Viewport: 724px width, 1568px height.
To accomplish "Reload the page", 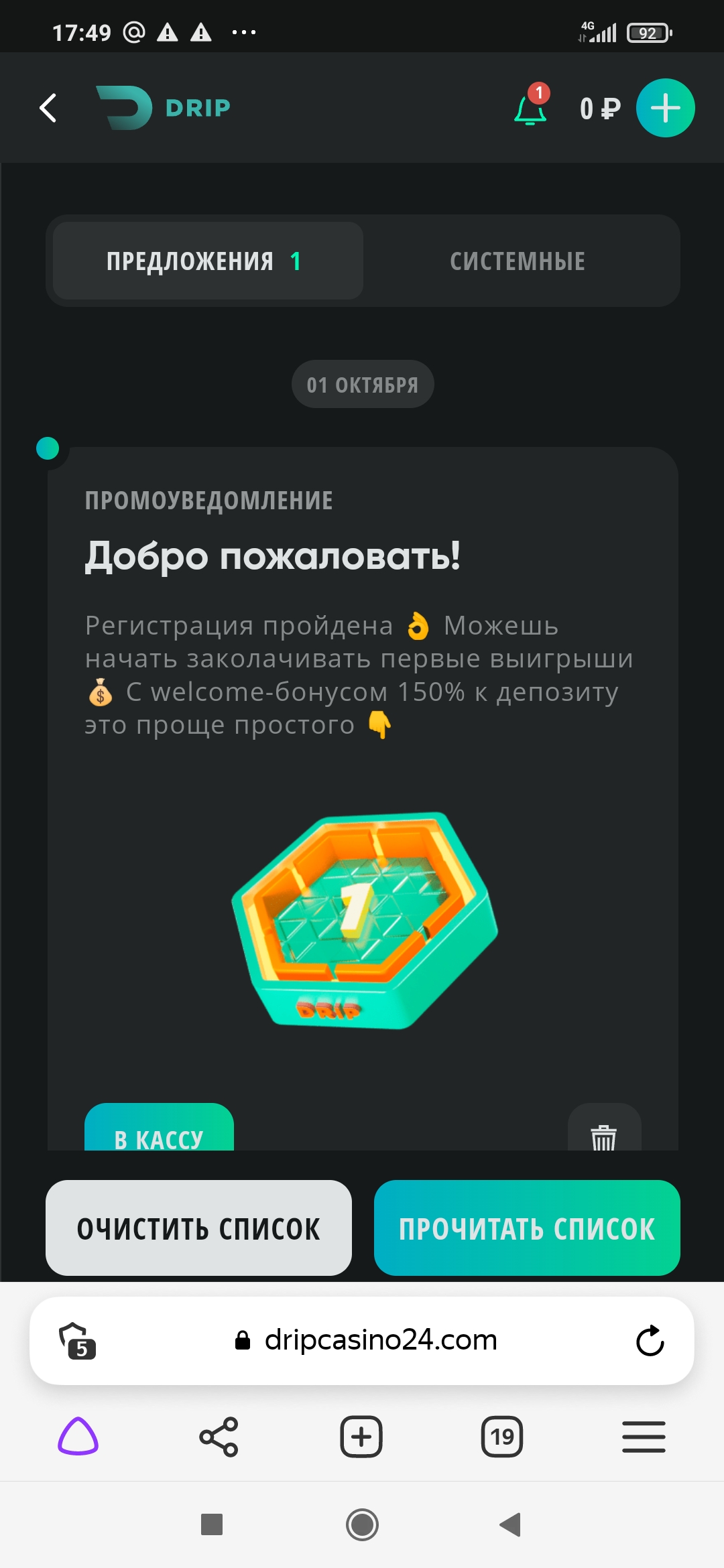I will click(650, 1340).
